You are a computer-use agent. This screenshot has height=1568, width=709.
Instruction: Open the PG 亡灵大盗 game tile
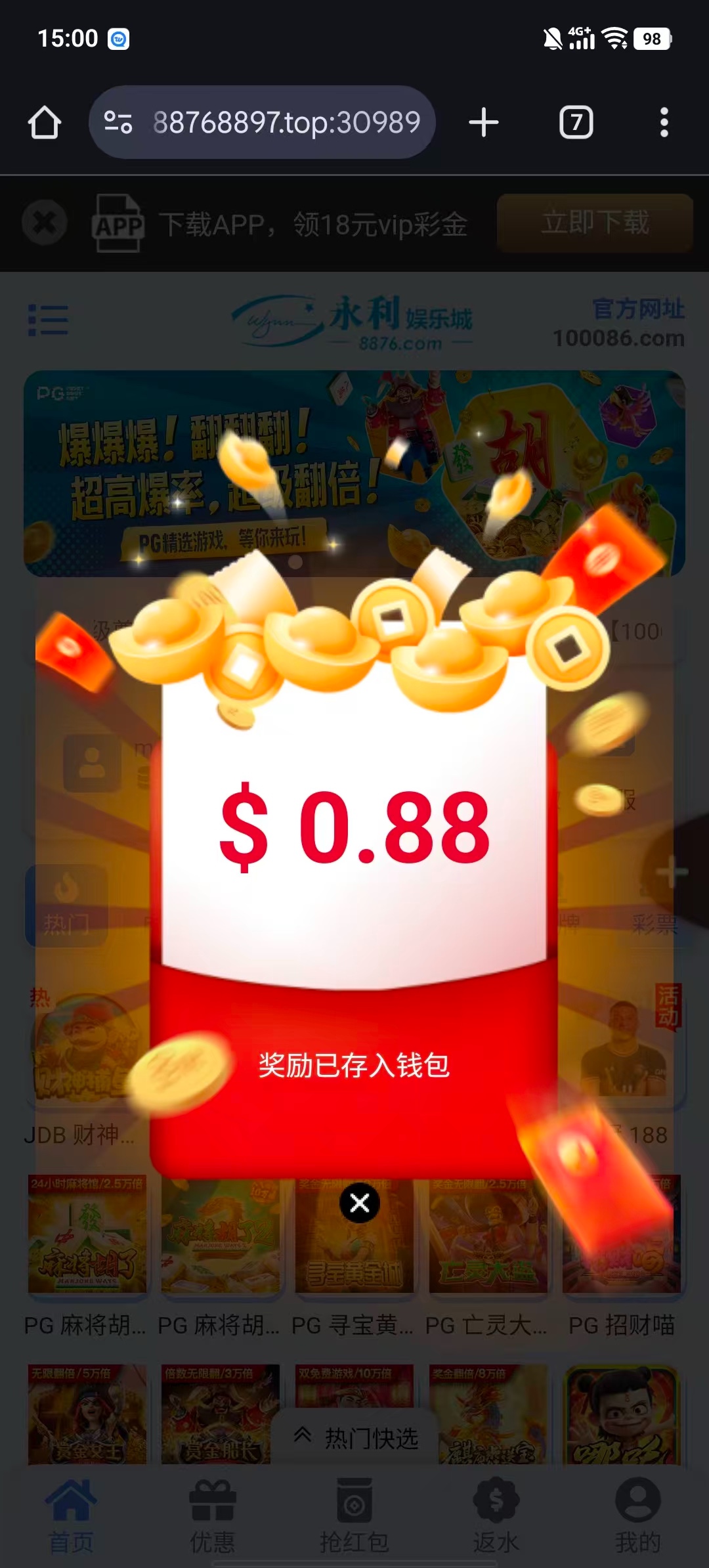click(x=488, y=1248)
